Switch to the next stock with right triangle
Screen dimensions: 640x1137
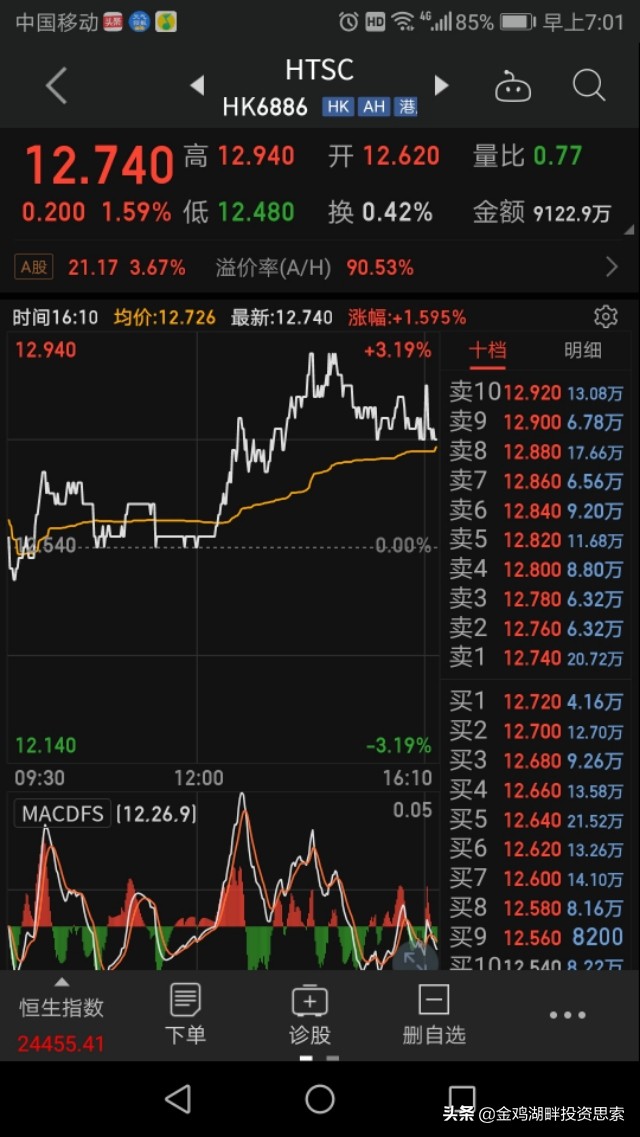(441, 86)
